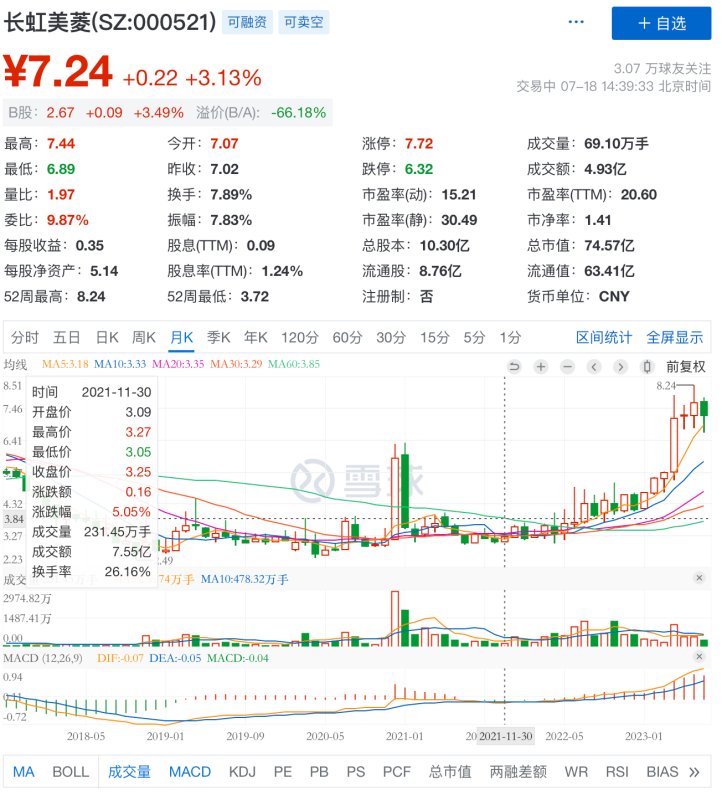The image size is (722, 800).
Task: Select the 日K chart tab
Action: click(x=106, y=337)
